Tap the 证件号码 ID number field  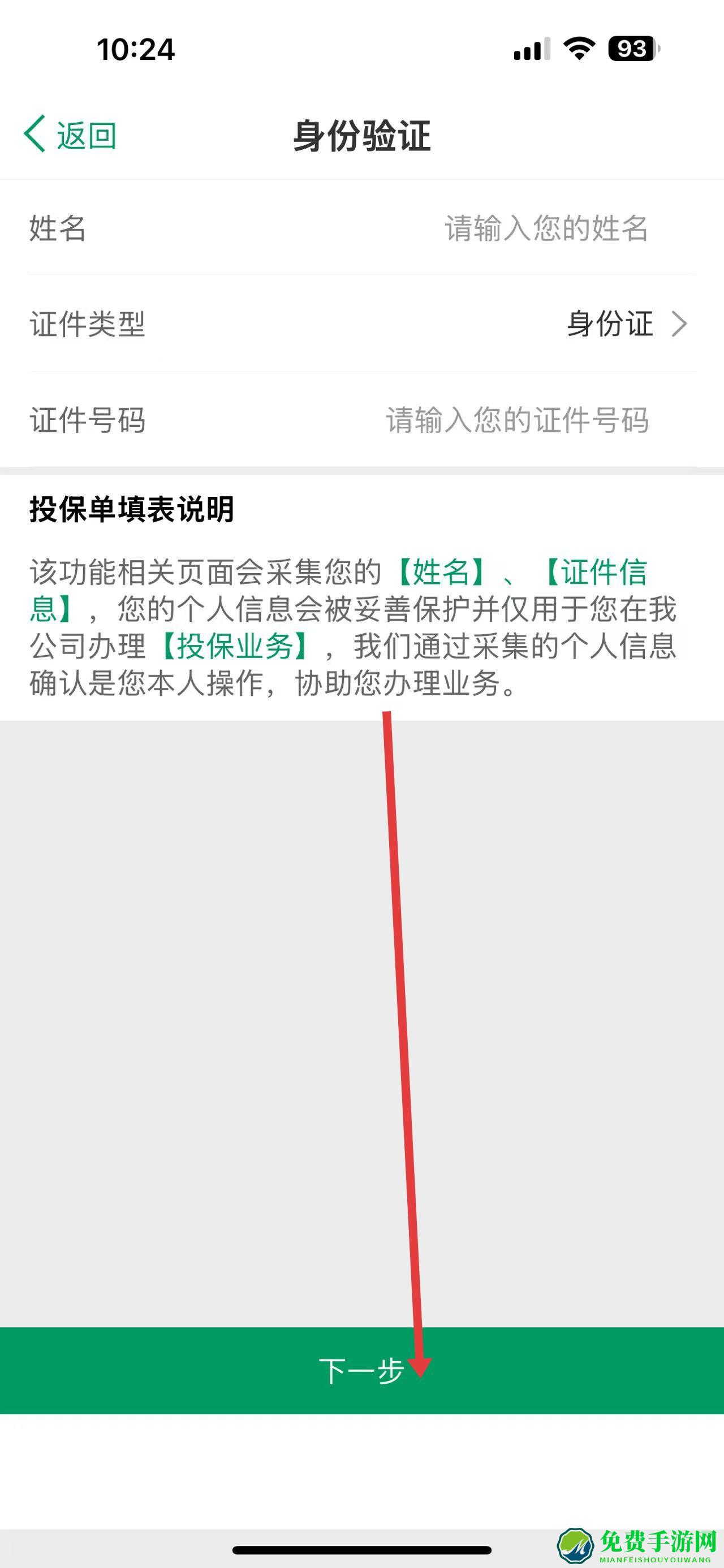tap(516, 421)
